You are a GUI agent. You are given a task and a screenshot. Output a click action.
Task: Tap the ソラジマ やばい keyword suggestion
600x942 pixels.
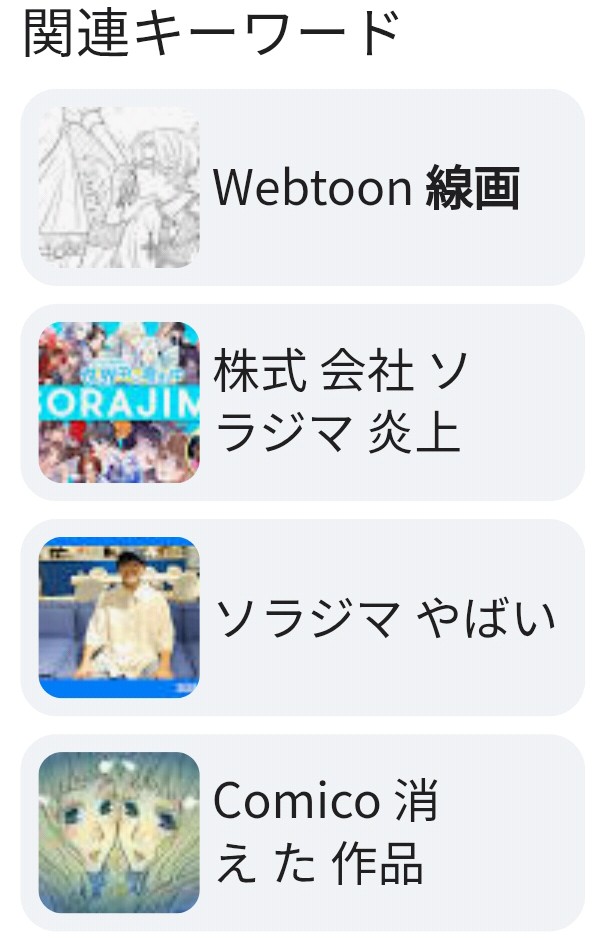(x=302, y=618)
